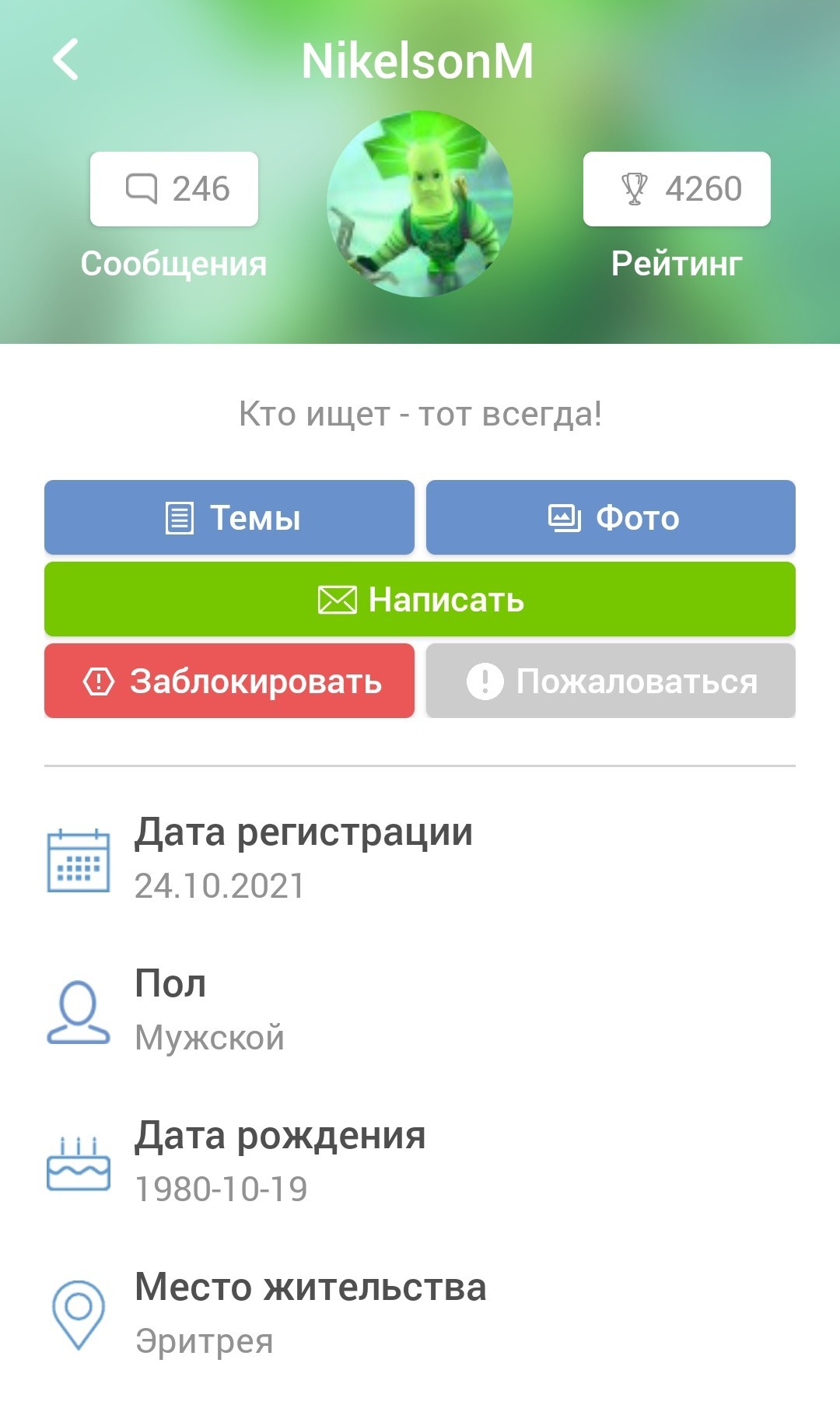Block this user with Заблокировать
840x1426 pixels.
229,681
